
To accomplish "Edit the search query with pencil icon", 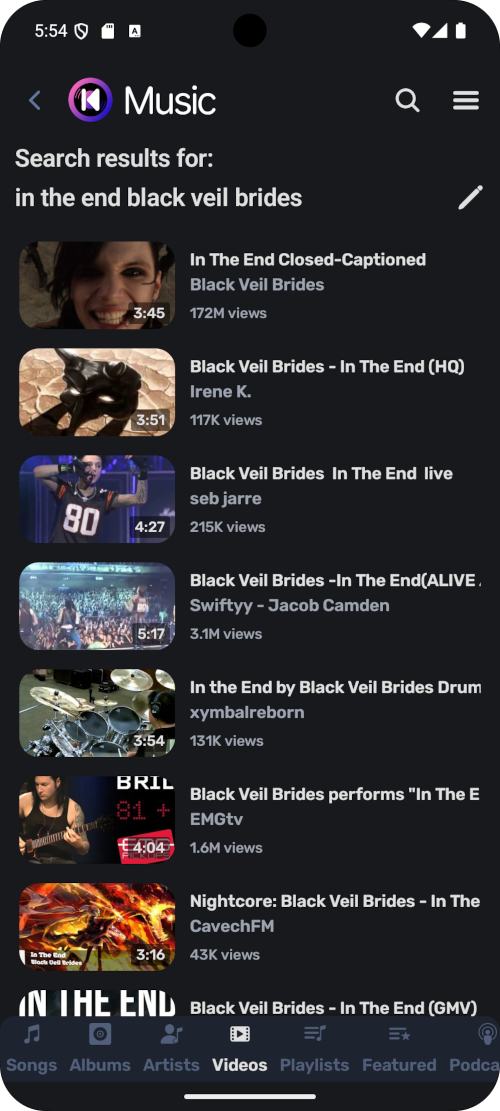I will click(x=470, y=198).
